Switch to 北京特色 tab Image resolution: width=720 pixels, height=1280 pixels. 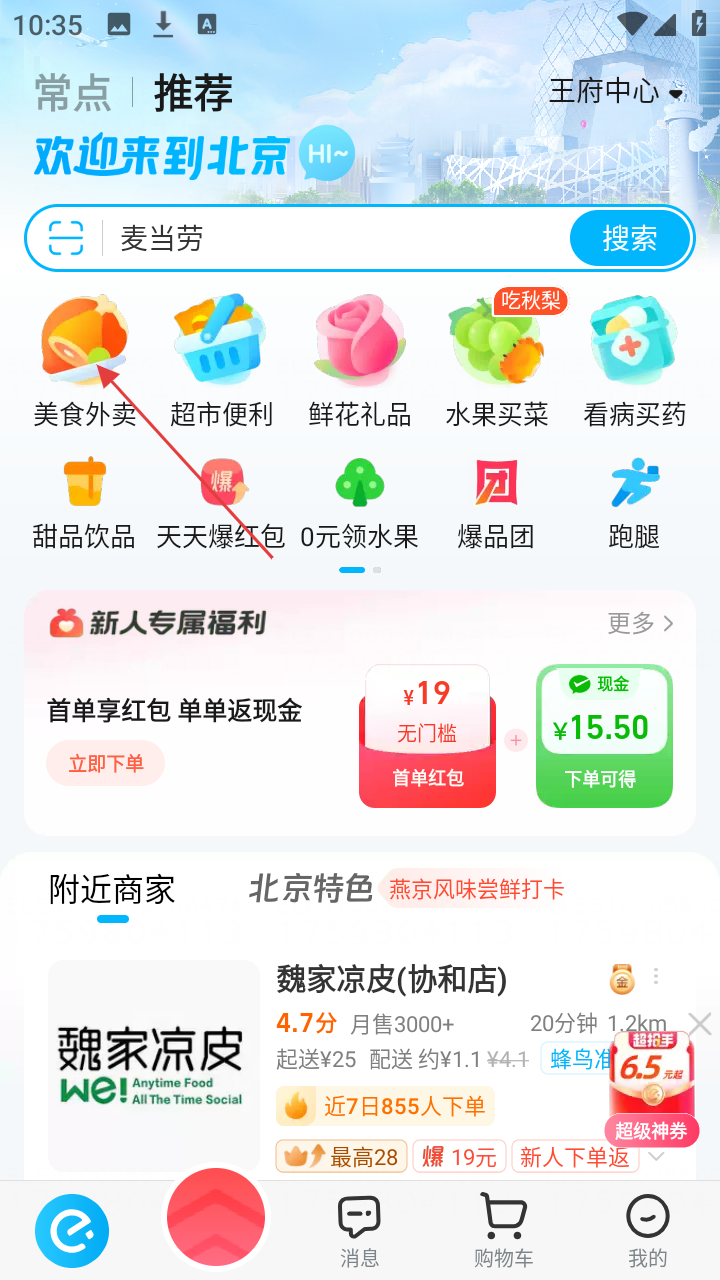point(311,889)
